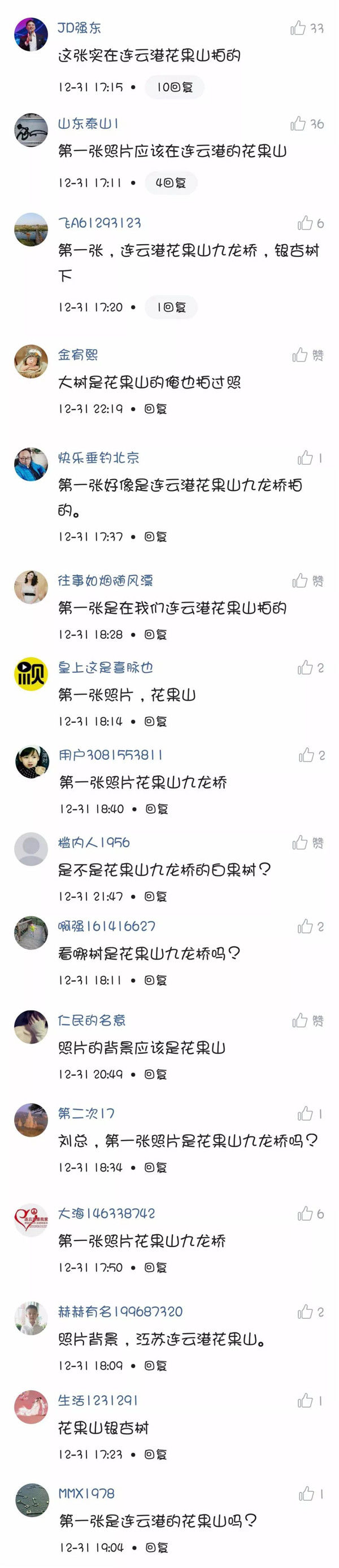Like 往事如烟随风漂's comment
Viewport: 339px width, 1568px height.
pyautogui.click(x=300, y=581)
